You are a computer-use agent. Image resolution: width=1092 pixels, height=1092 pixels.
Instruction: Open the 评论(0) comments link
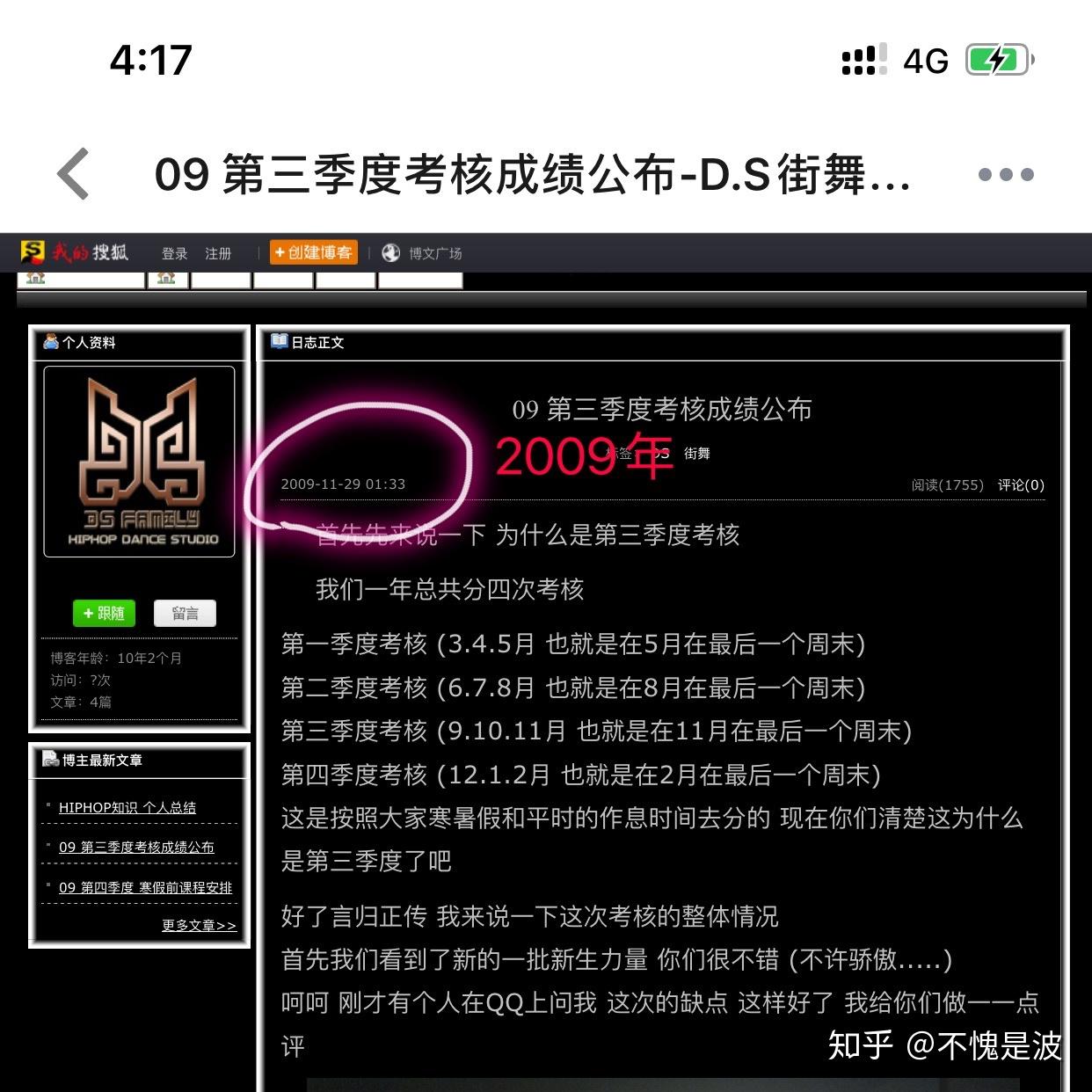(1021, 484)
